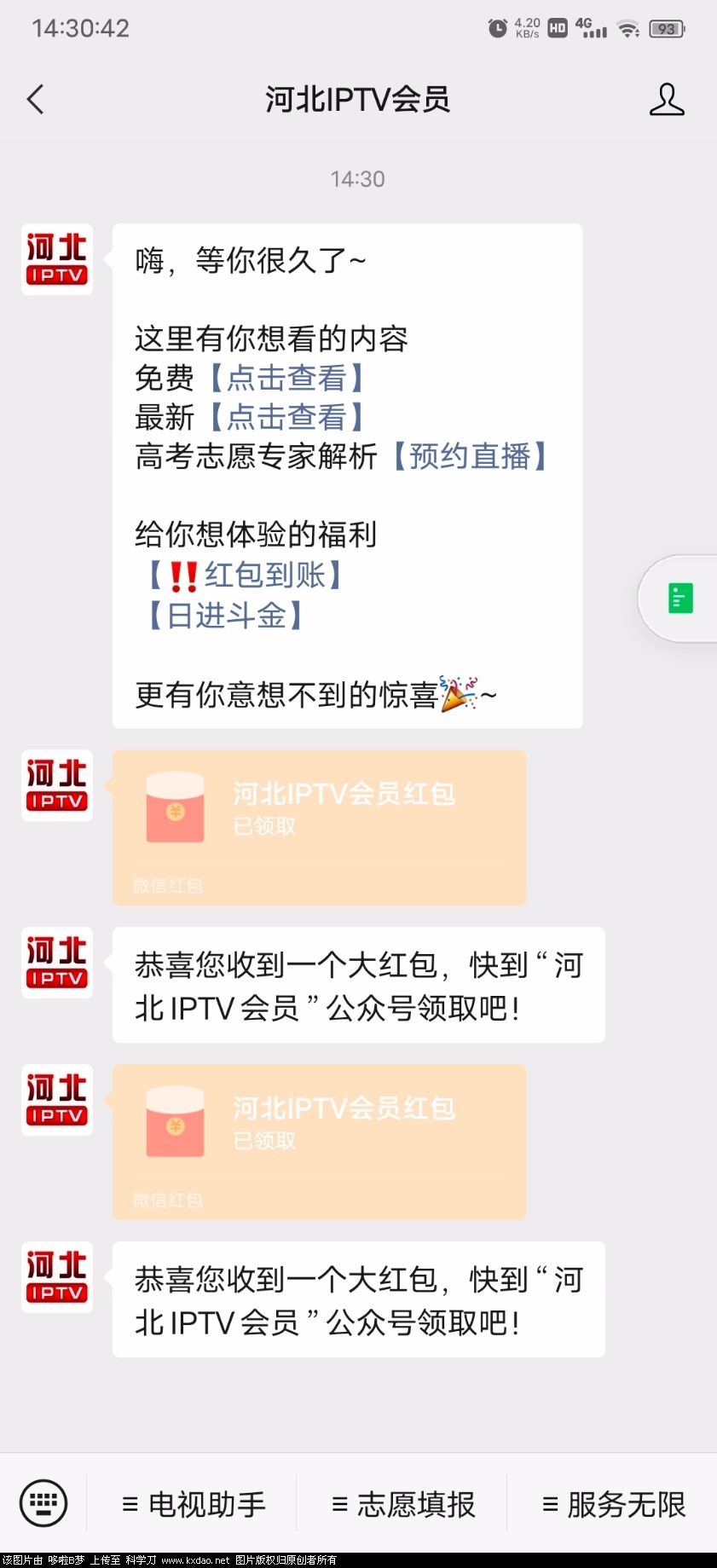Tap the battery indicator showing 93

(x=668, y=28)
